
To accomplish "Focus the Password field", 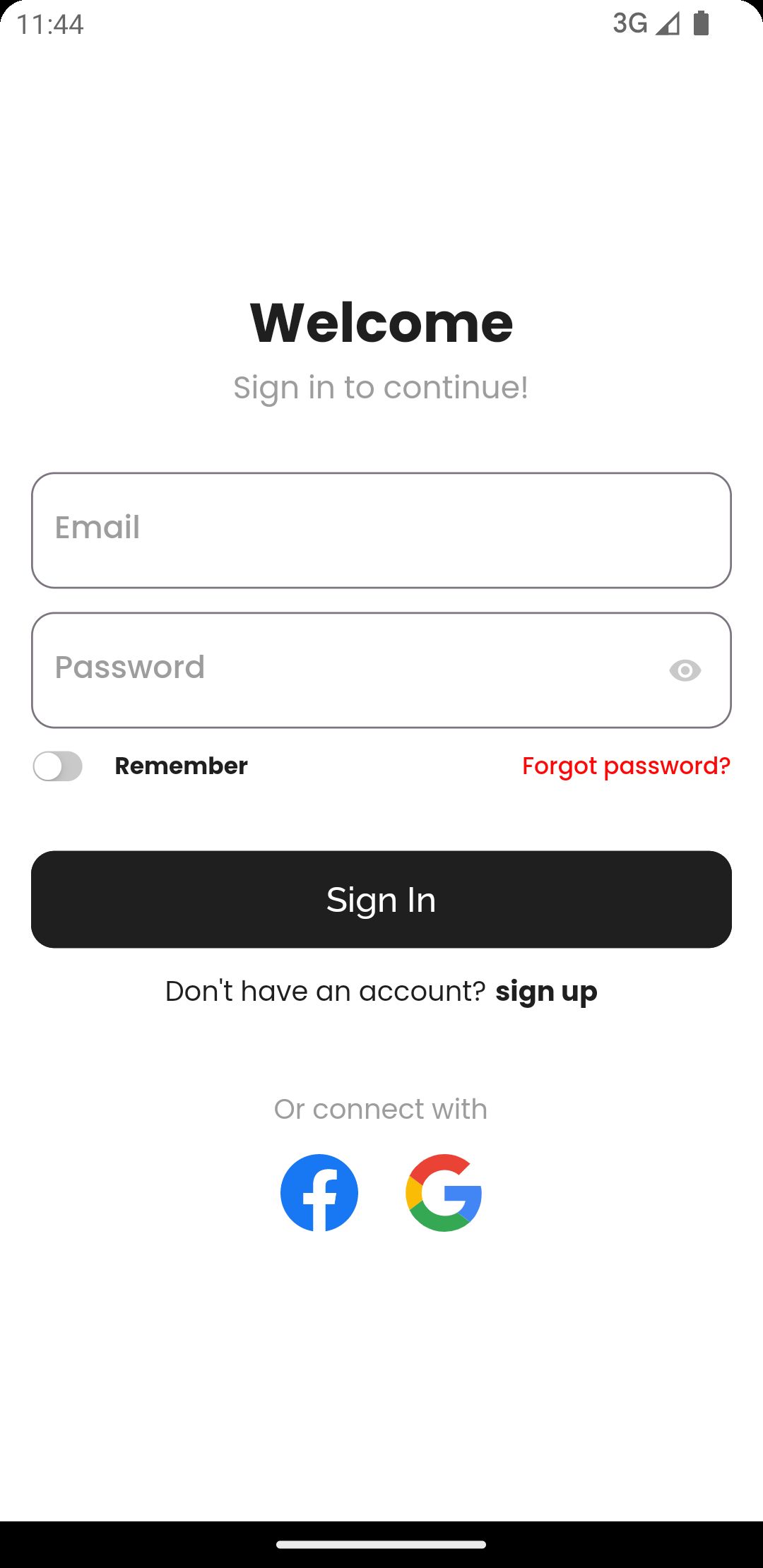I will [x=381, y=670].
